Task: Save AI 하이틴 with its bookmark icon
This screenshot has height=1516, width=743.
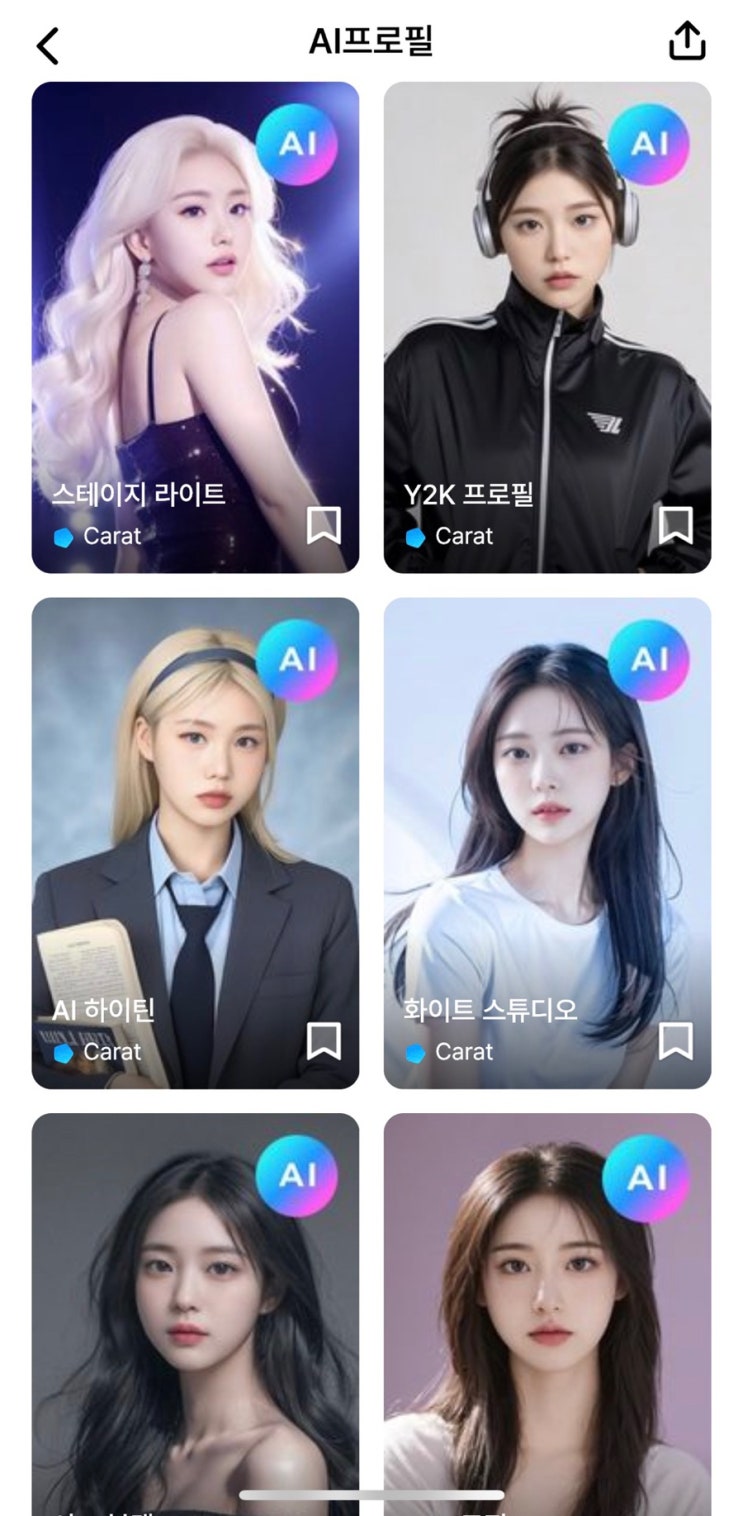Action: (323, 1041)
